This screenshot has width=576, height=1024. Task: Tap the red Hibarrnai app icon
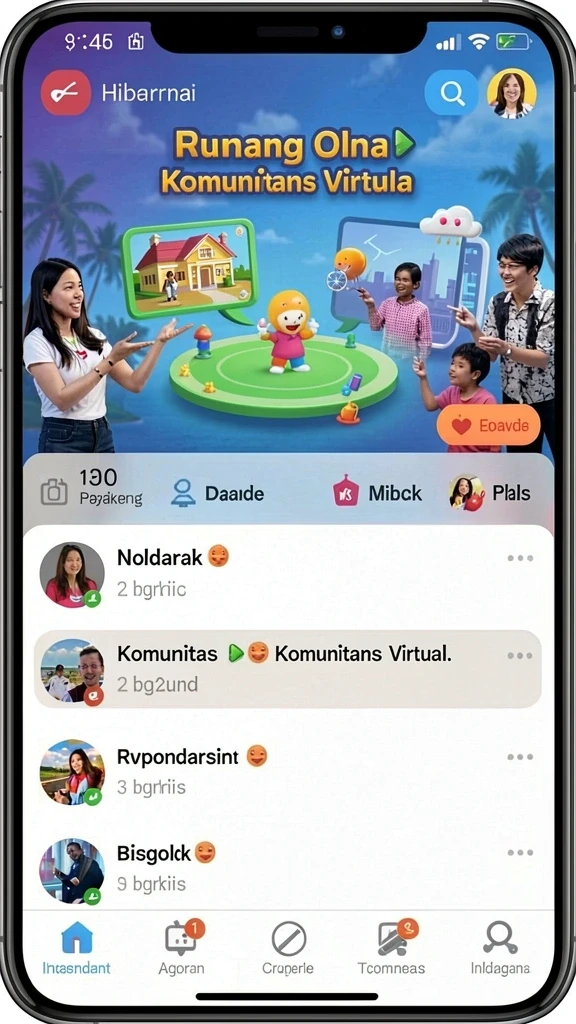pos(66,93)
